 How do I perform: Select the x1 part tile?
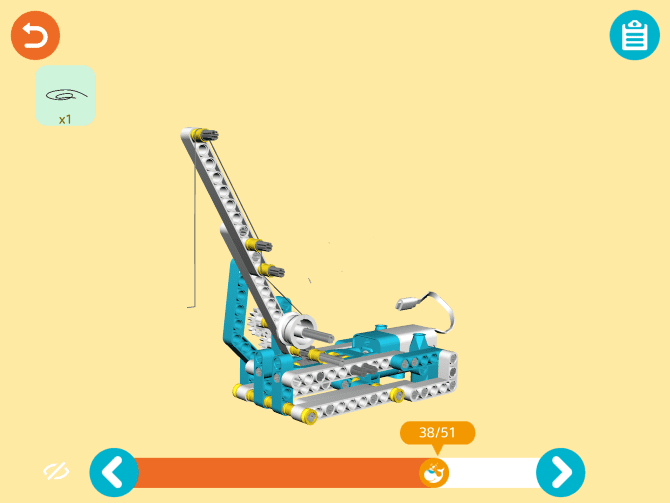tap(65, 96)
